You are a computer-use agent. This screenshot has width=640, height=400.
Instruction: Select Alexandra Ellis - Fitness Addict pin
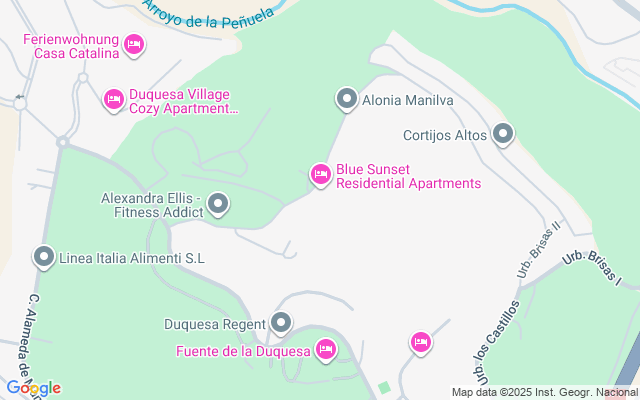(219, 206)
